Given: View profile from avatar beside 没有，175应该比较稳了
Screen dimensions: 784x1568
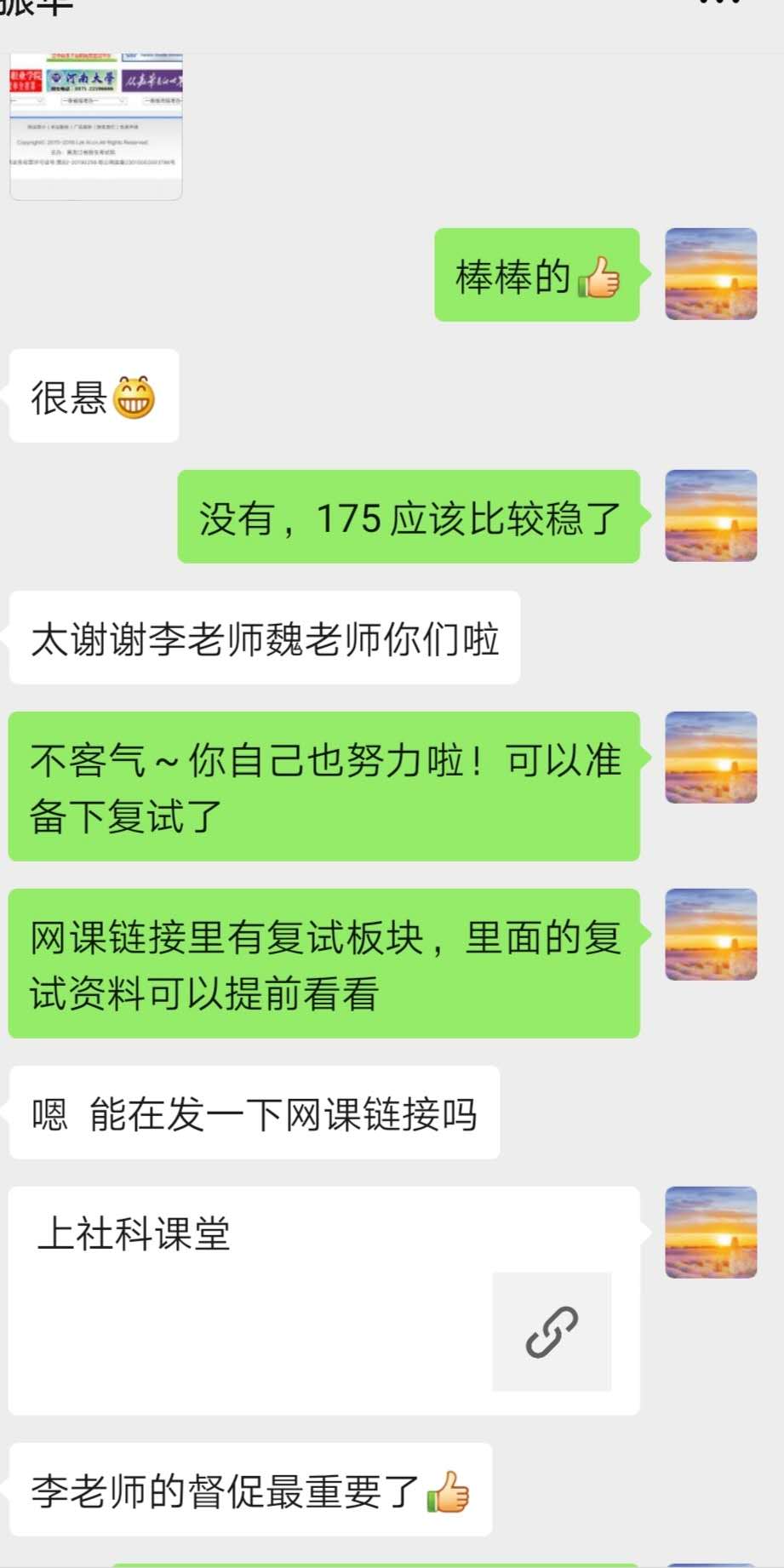Looking at the screenshot, I should pos(711,516).
